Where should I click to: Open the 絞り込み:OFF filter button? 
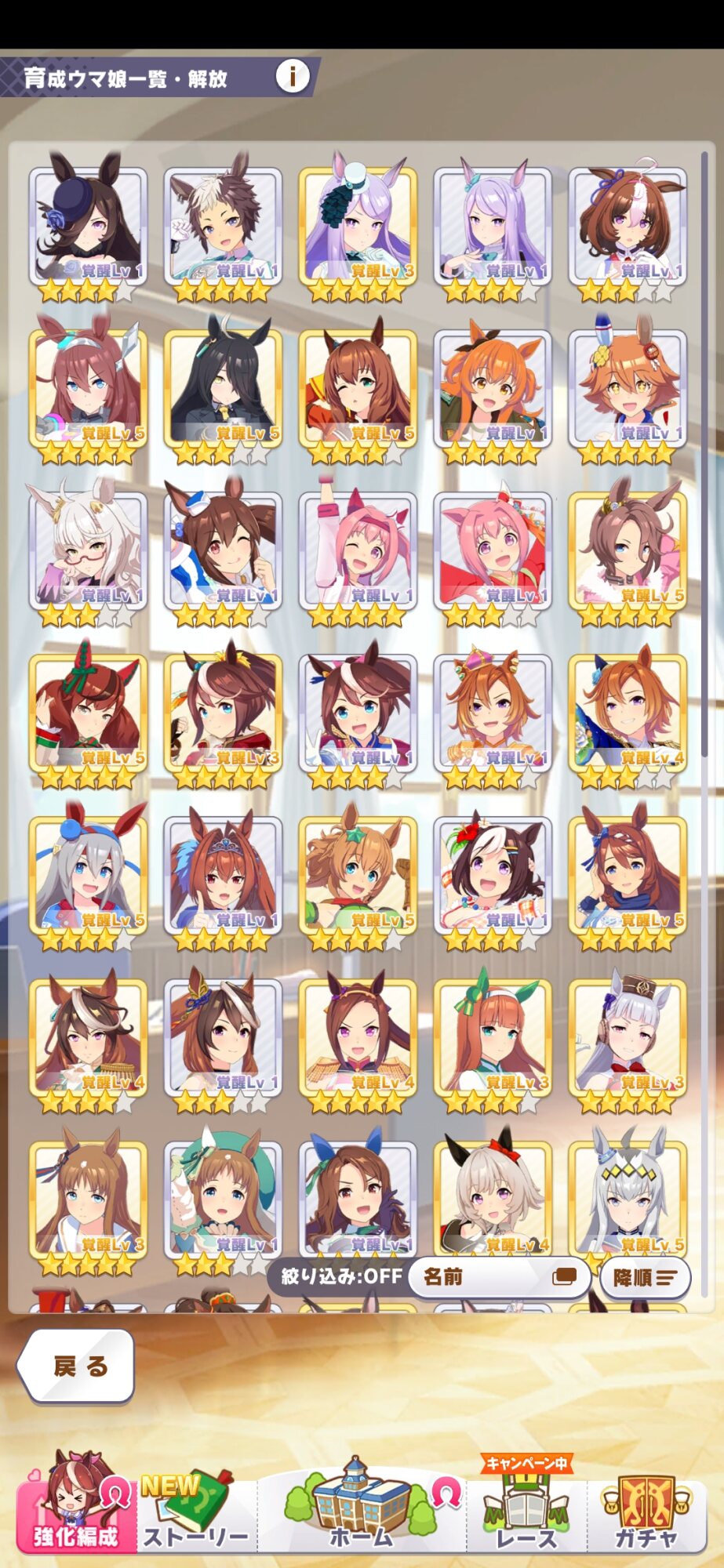pos(341,1276)
